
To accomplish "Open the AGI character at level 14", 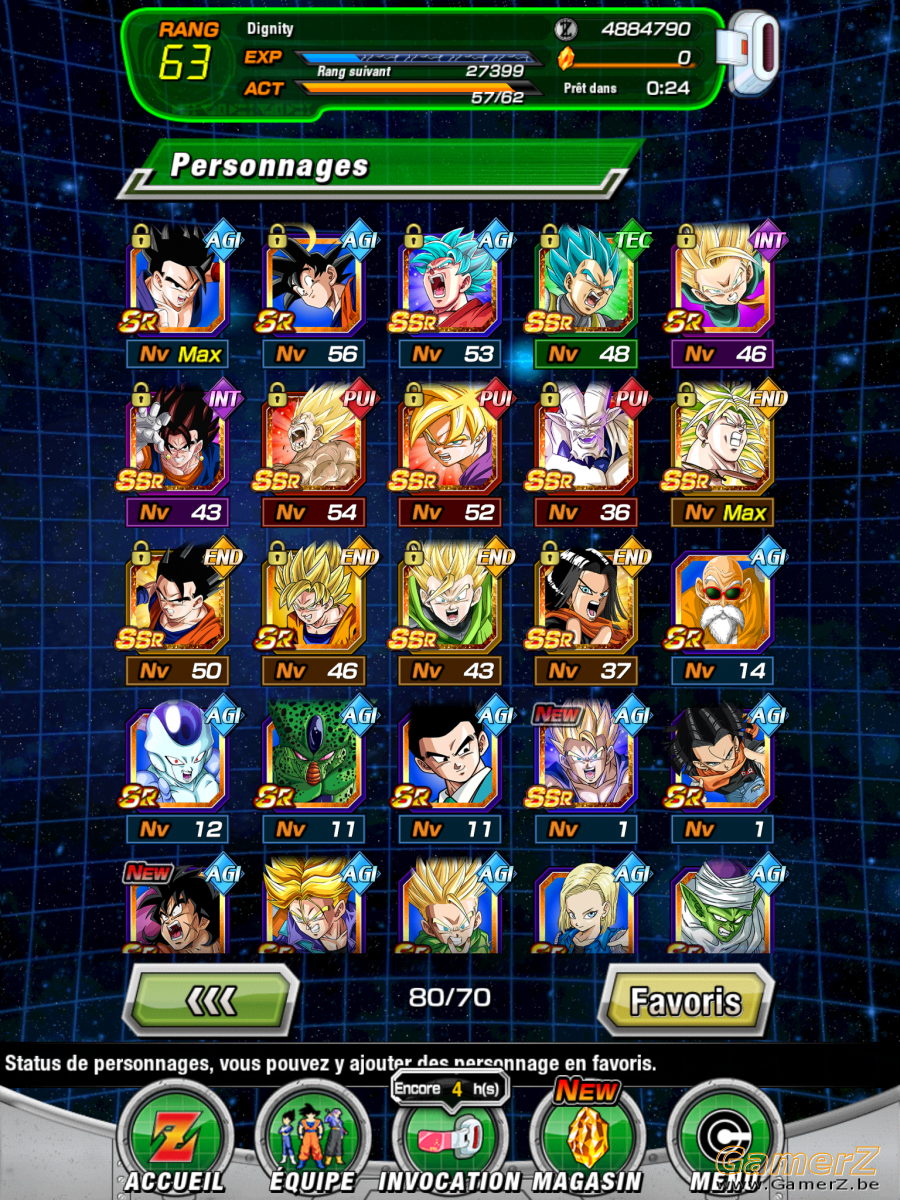I will point(723,603).
